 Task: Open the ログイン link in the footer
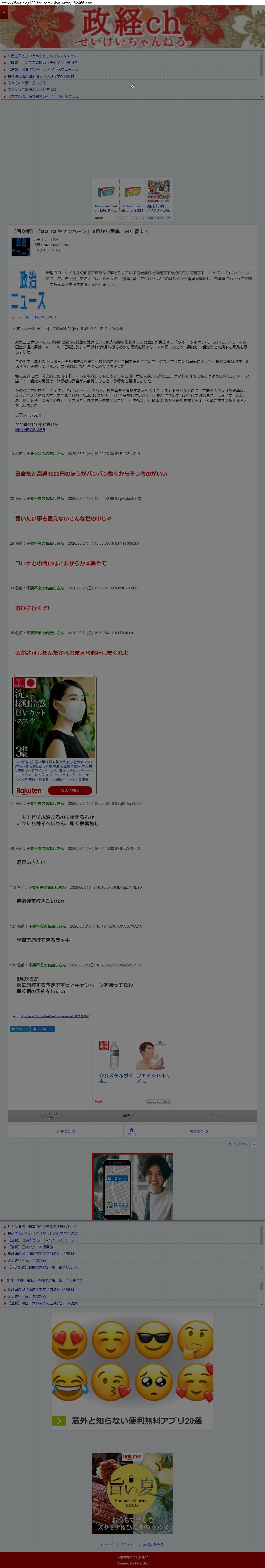(108, 1544)
